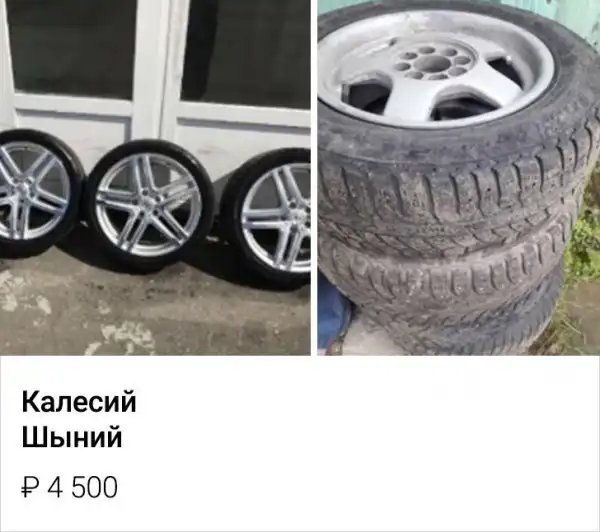Open the photo of three alloy wheels
The image size is (600, 532).
155,177
